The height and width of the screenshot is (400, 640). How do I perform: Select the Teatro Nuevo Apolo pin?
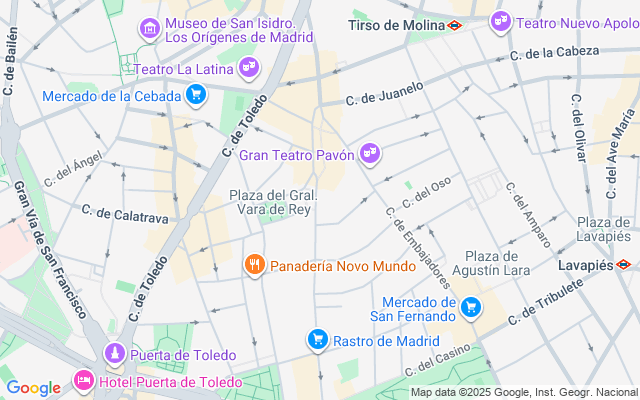coord(501,22)
